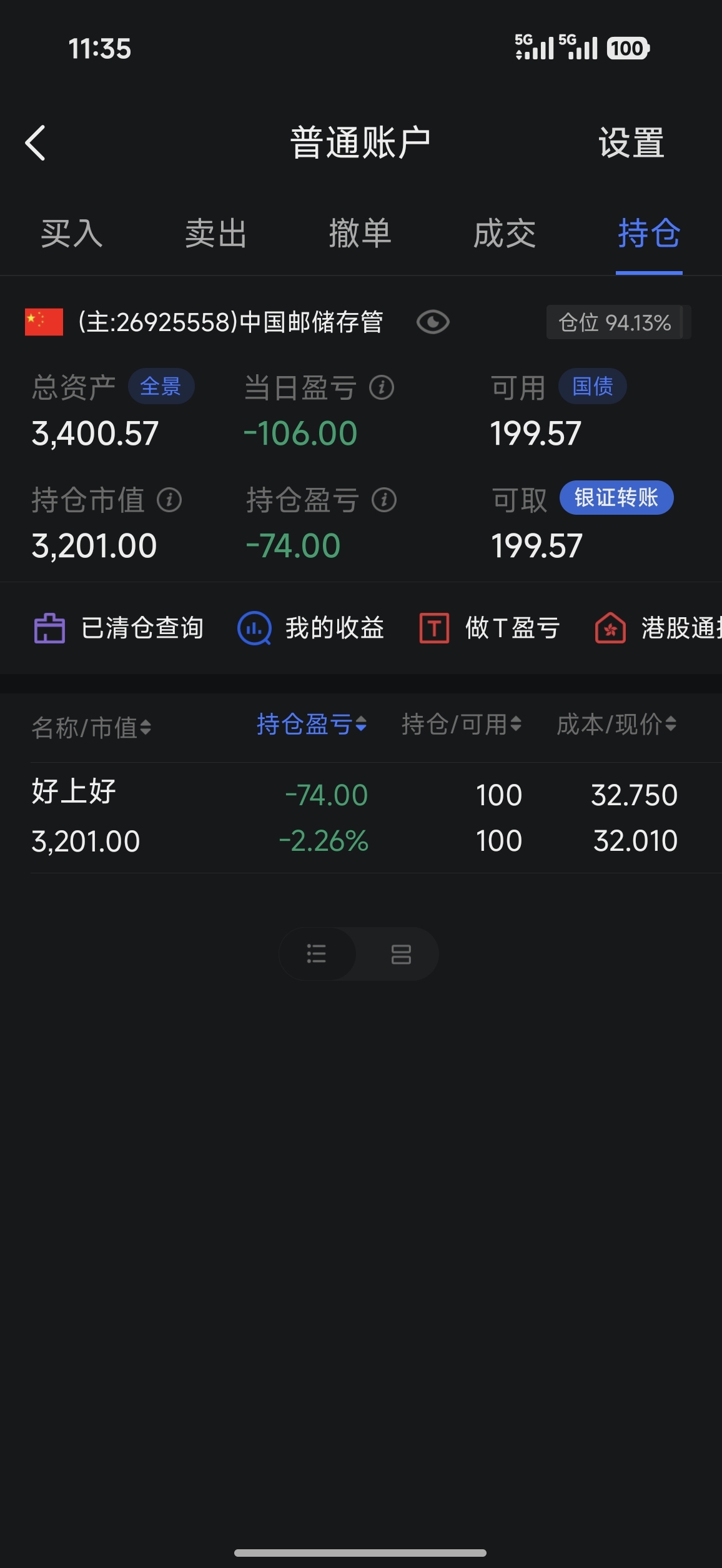Show info for 当日盈亏
722x1568 pixels.
tap(382, 388)
